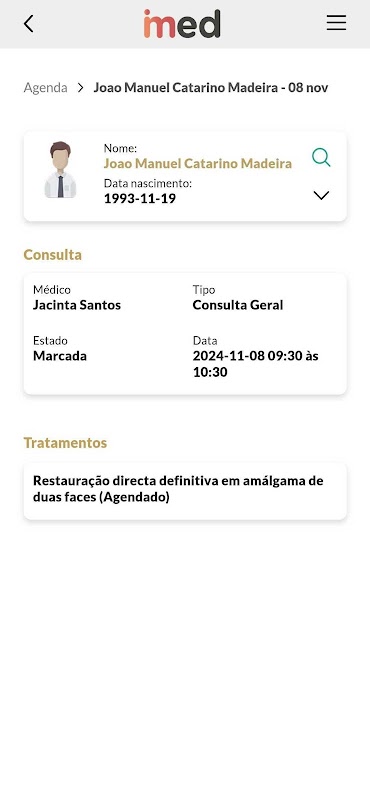This screenshot has height=800, width=370.
Task: Expand the patient card chevron
Action: pos(321,195)
